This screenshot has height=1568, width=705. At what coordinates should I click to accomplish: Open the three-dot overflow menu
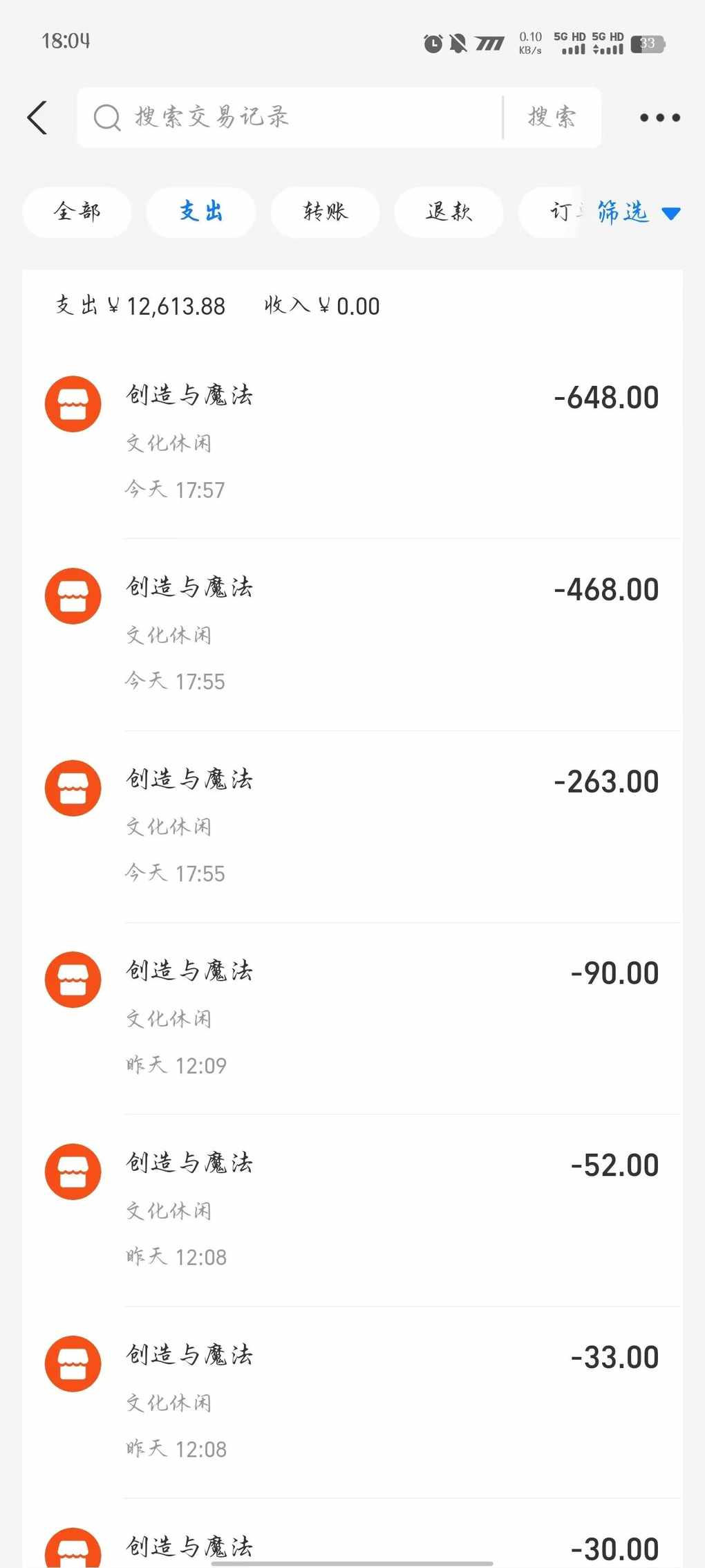coord(660,118)
